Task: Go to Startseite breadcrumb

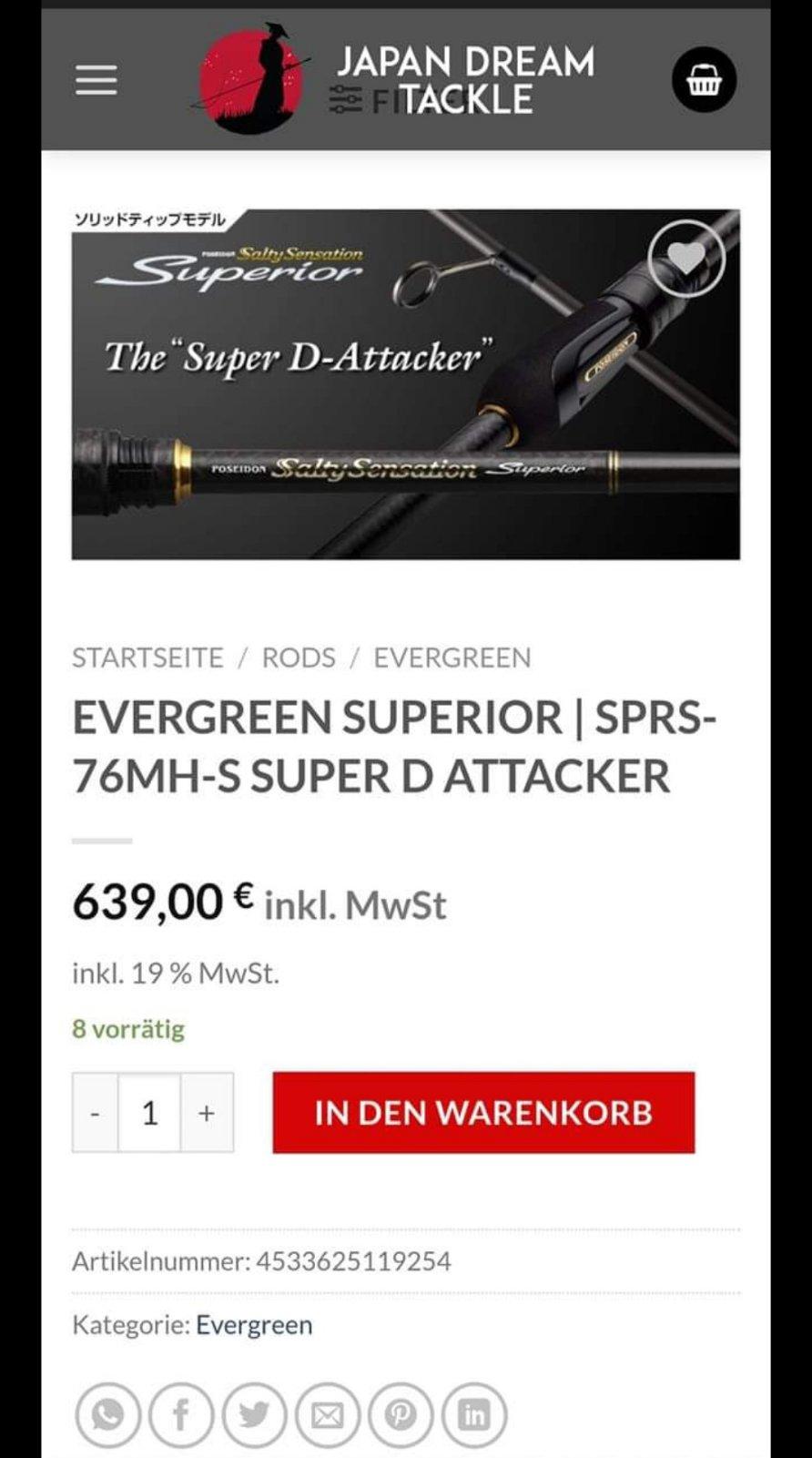Action: 147,658
